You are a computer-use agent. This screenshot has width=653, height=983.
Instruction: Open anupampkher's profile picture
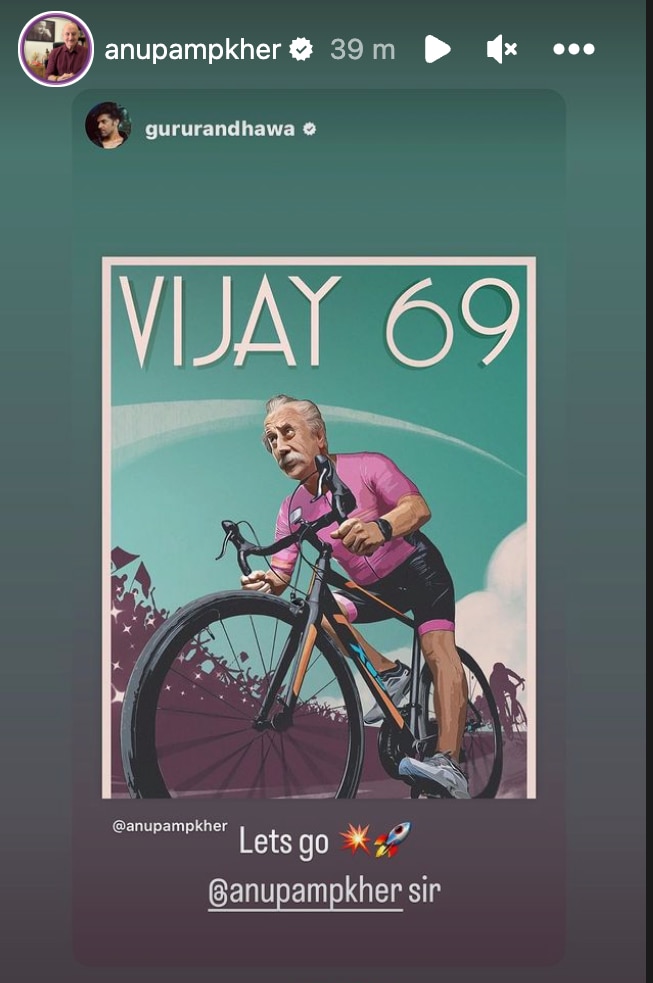(x=56, y=49)
